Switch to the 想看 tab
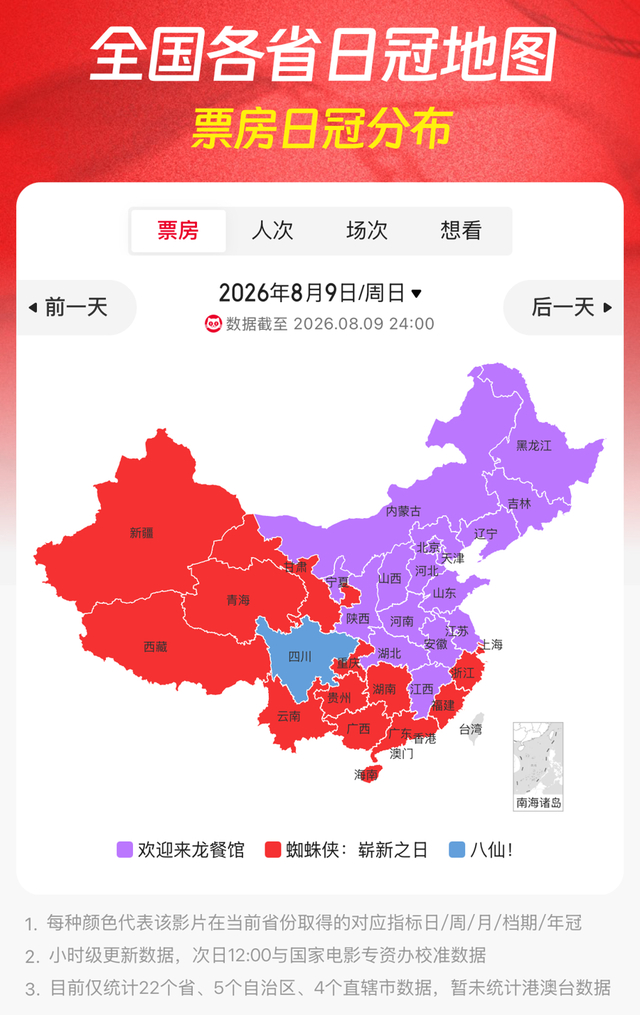 pyautogui.click(x=461, y=230)
